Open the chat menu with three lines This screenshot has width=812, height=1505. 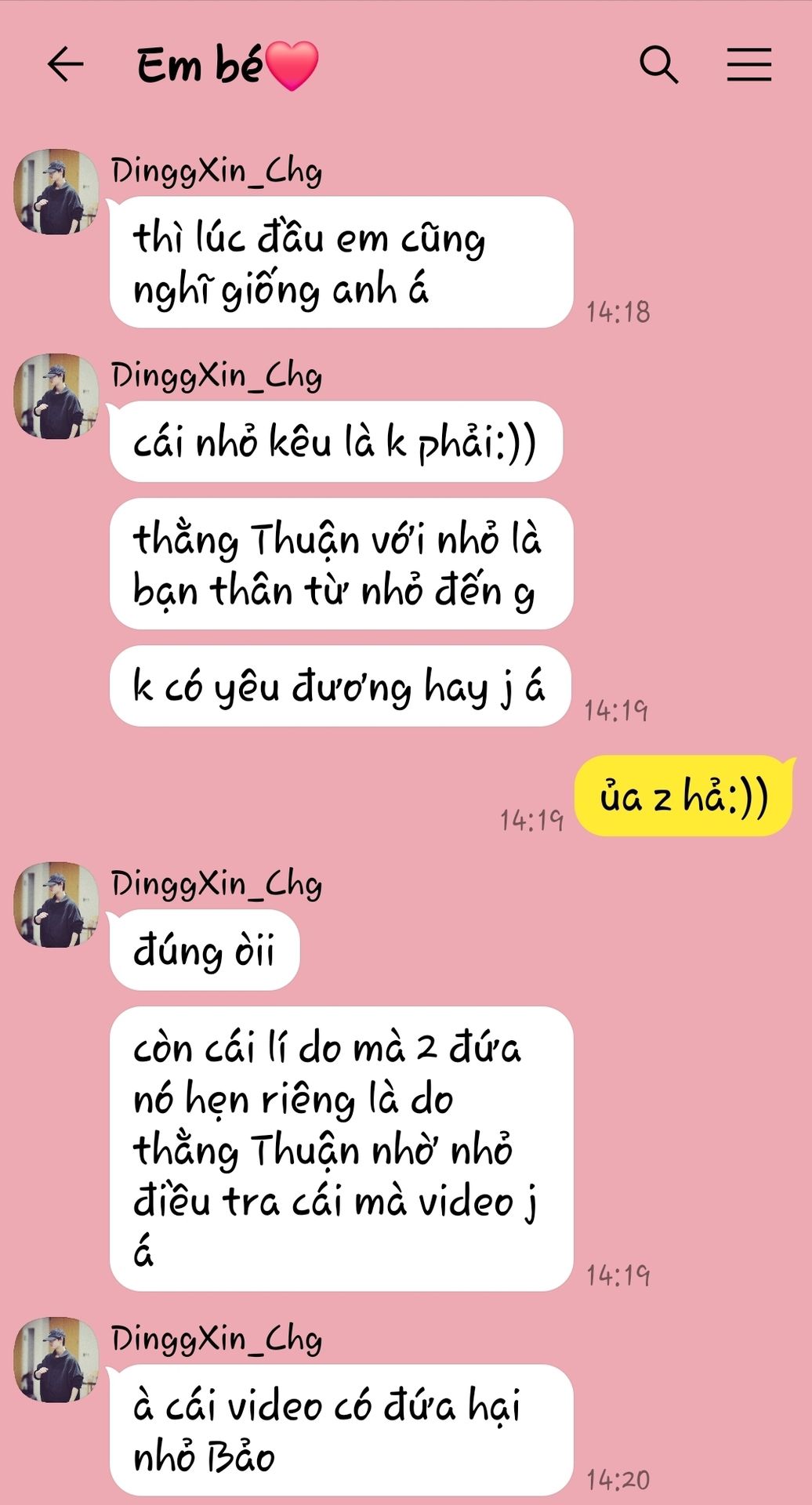tap(749, 64)
